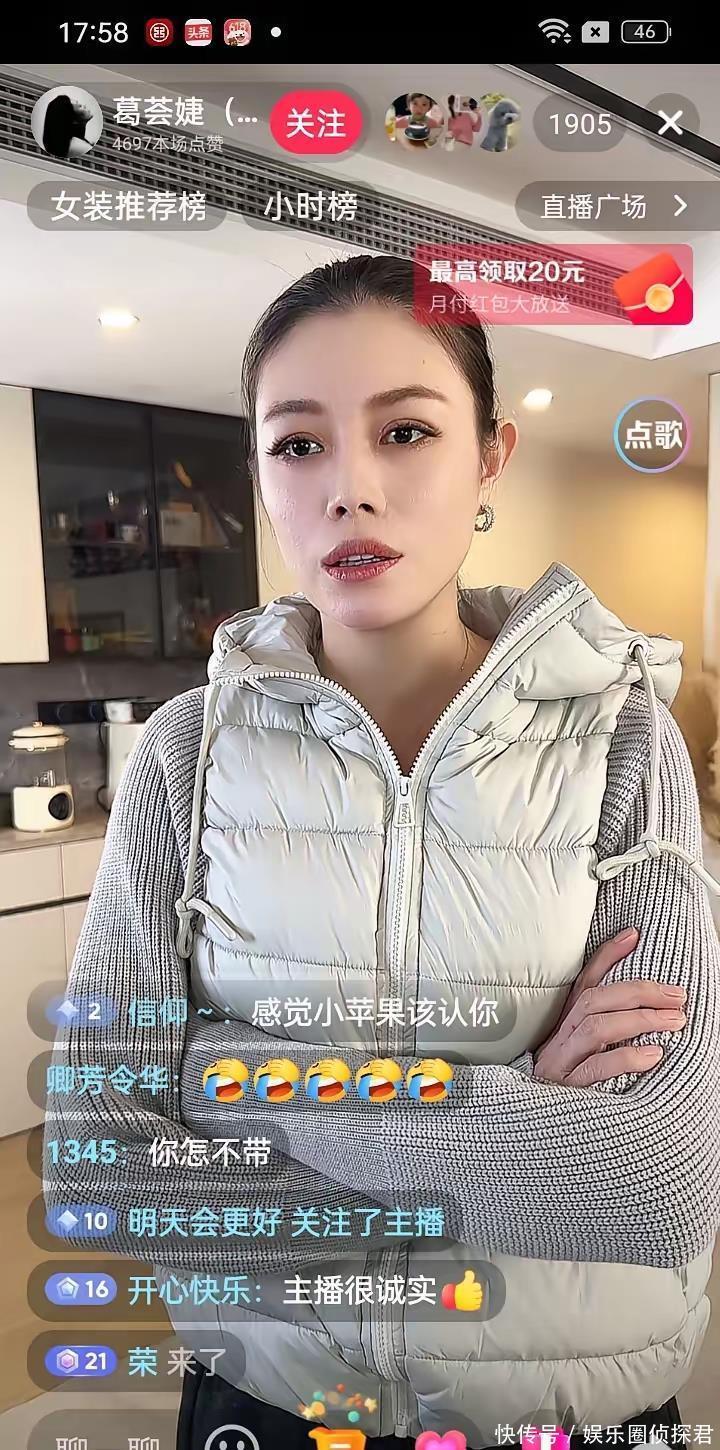Open 小时榜 hourly ranking
Image resolution: width=720 pixels, height=1450 pixels.
[x=310, y=206]
